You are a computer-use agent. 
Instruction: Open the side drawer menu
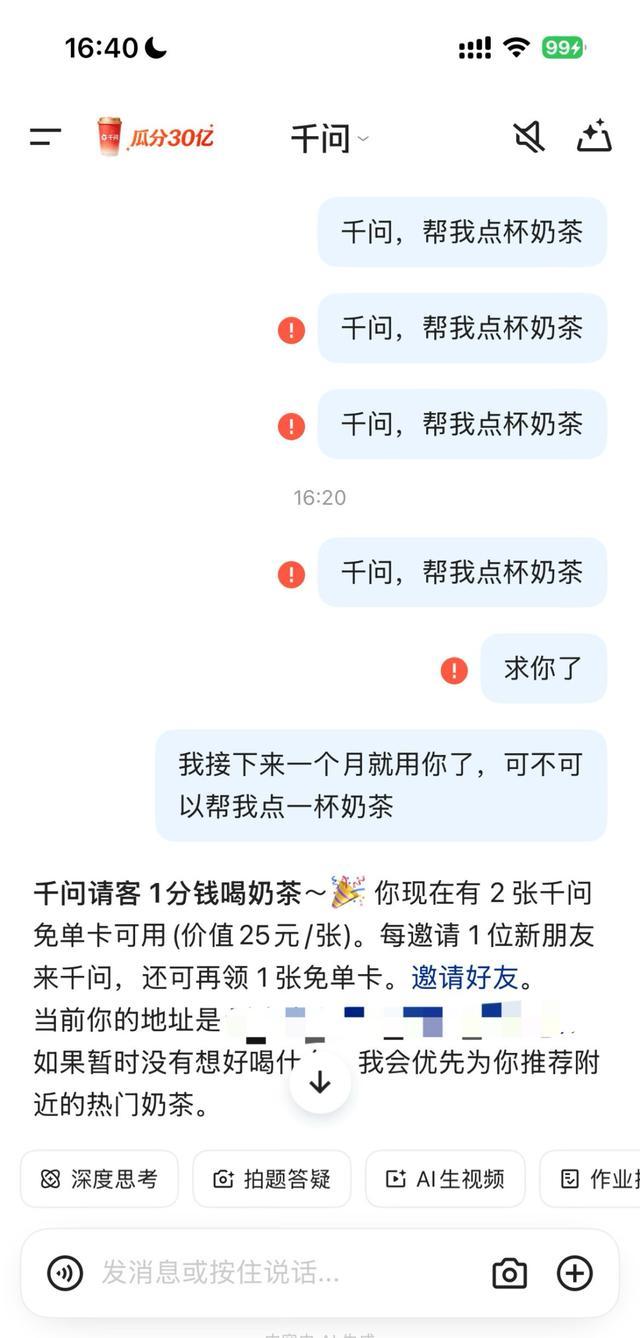pyautogui.click(x=45, y=137)
